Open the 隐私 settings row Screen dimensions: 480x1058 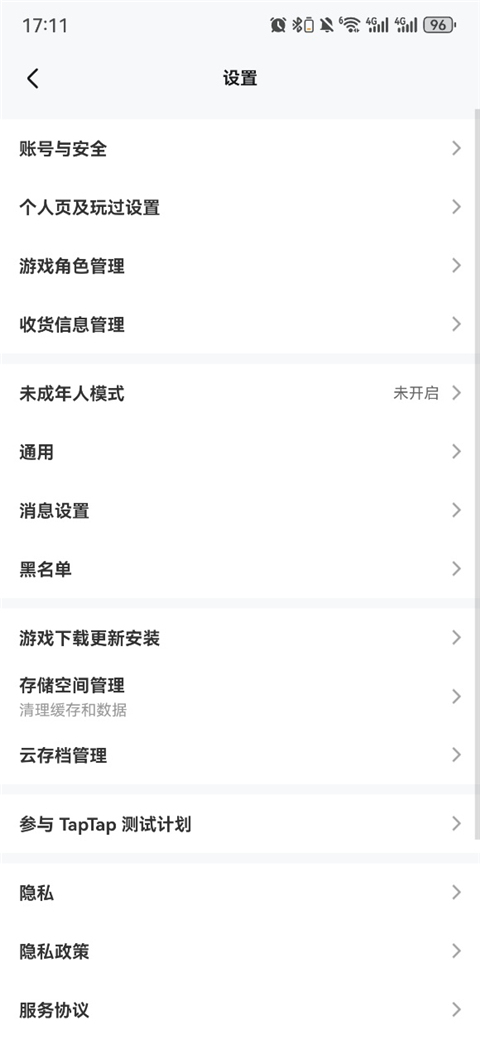[x=240, y=893]
